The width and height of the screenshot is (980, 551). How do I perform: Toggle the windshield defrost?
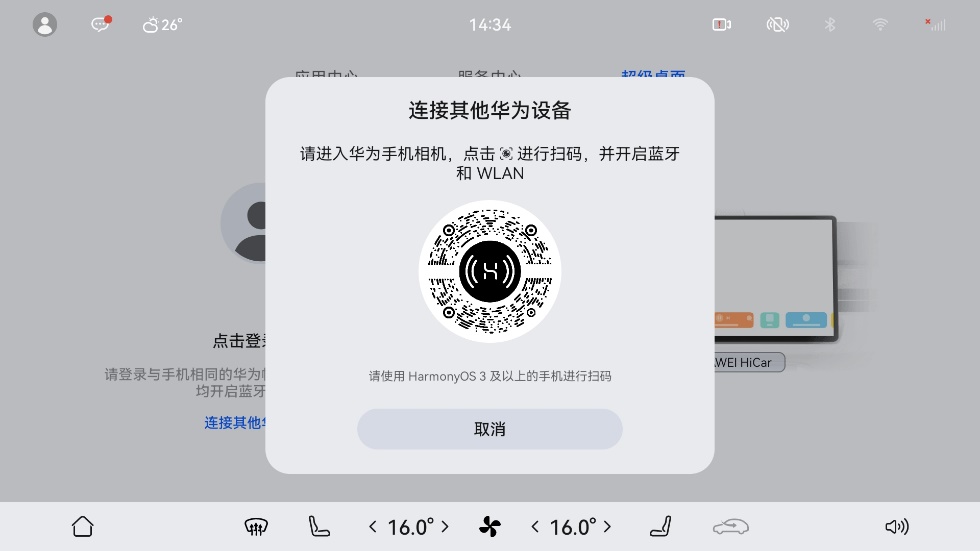click(256, 526)
